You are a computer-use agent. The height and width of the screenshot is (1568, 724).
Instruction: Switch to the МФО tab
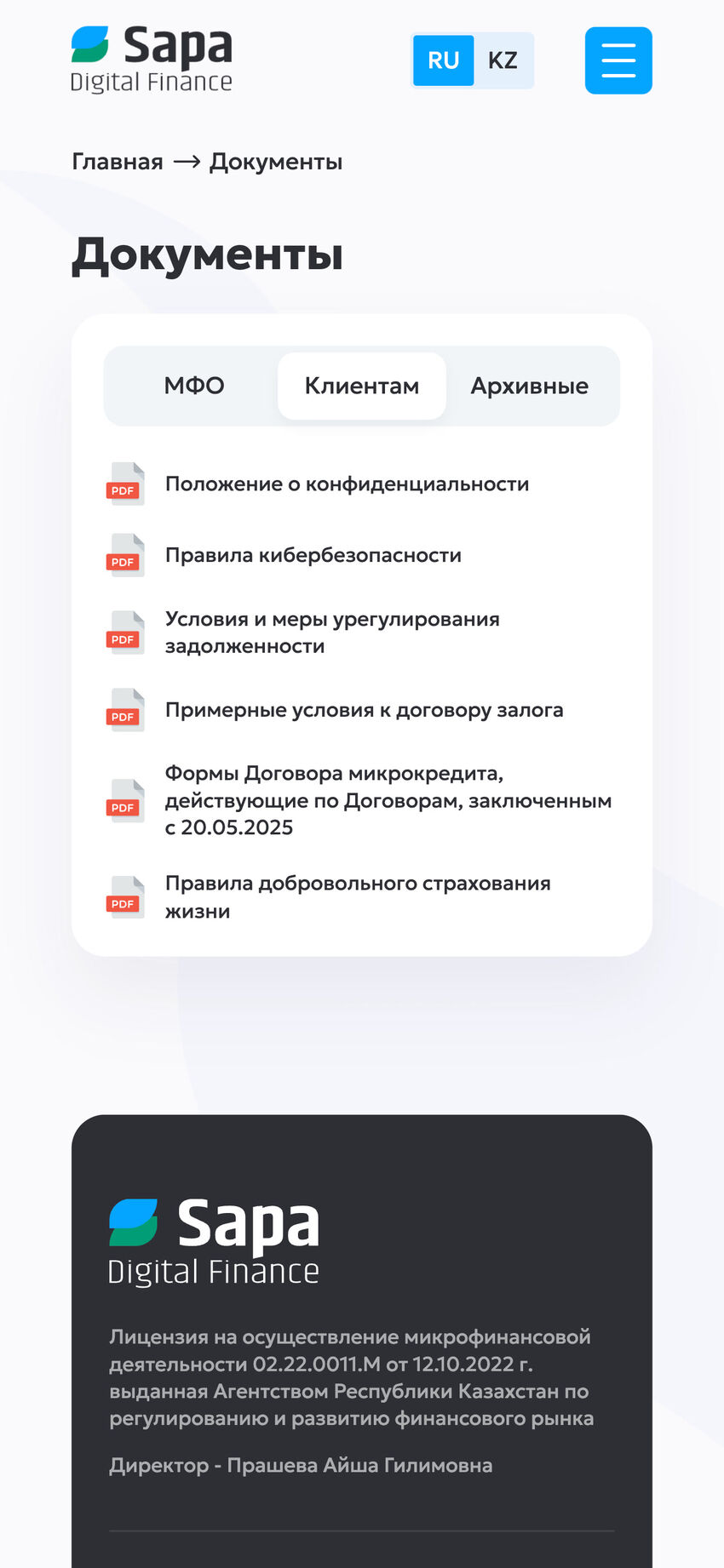(194, 386)
